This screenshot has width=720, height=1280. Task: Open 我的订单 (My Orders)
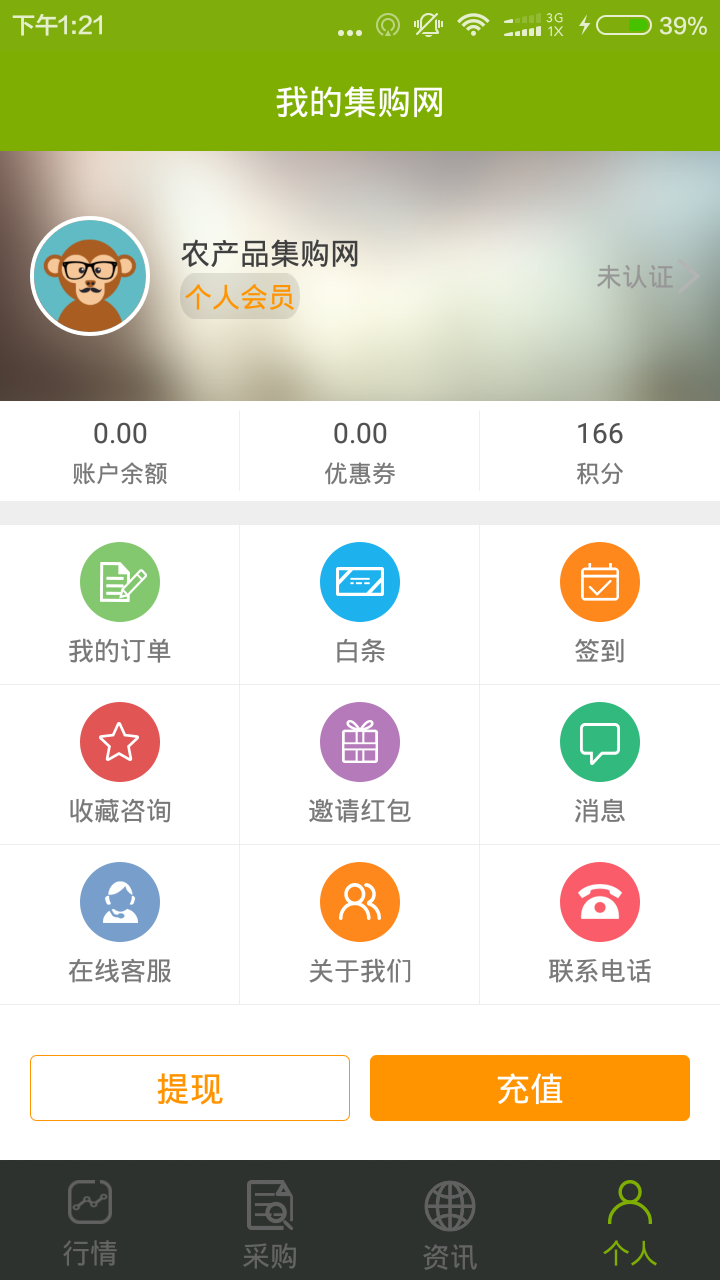tap(120, 603)
